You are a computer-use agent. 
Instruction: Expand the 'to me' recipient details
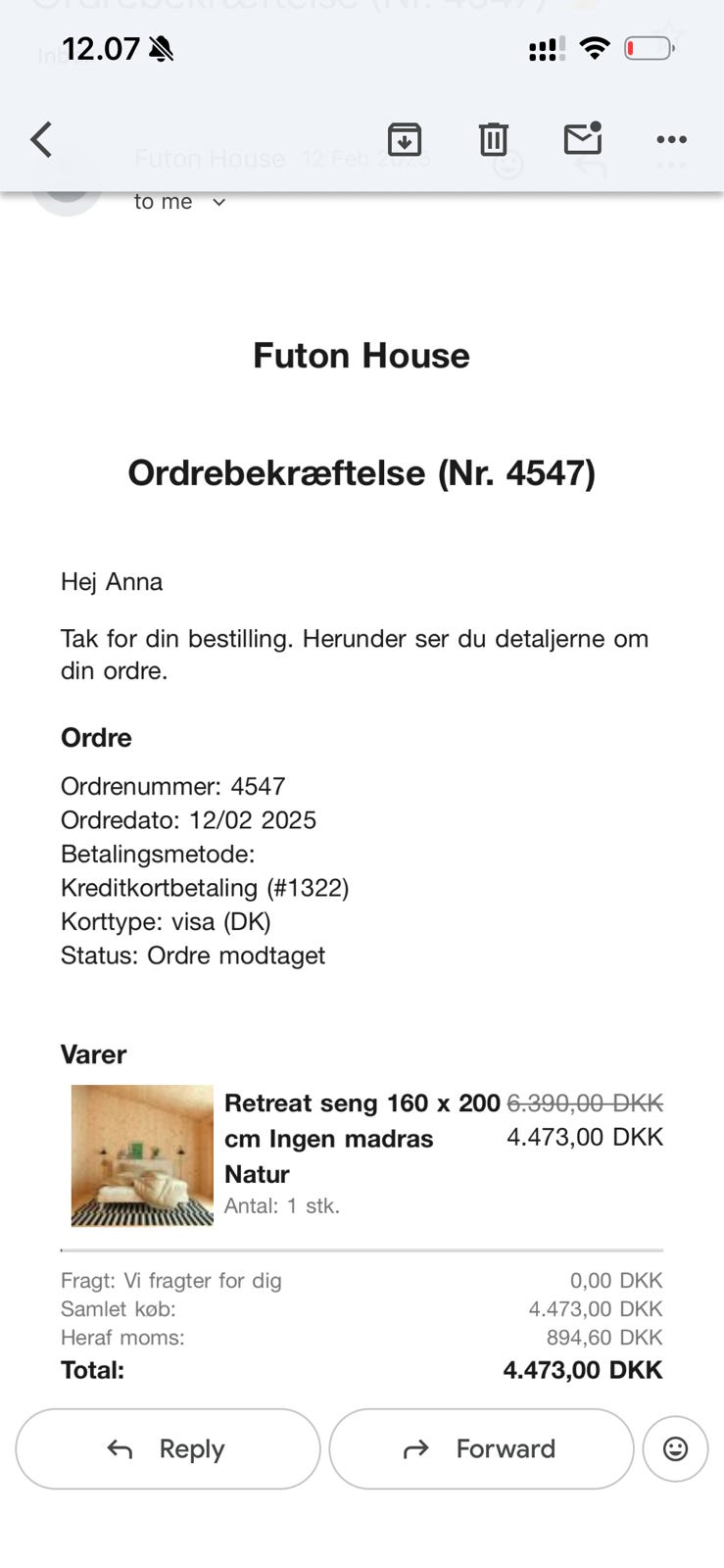(180, 202)
